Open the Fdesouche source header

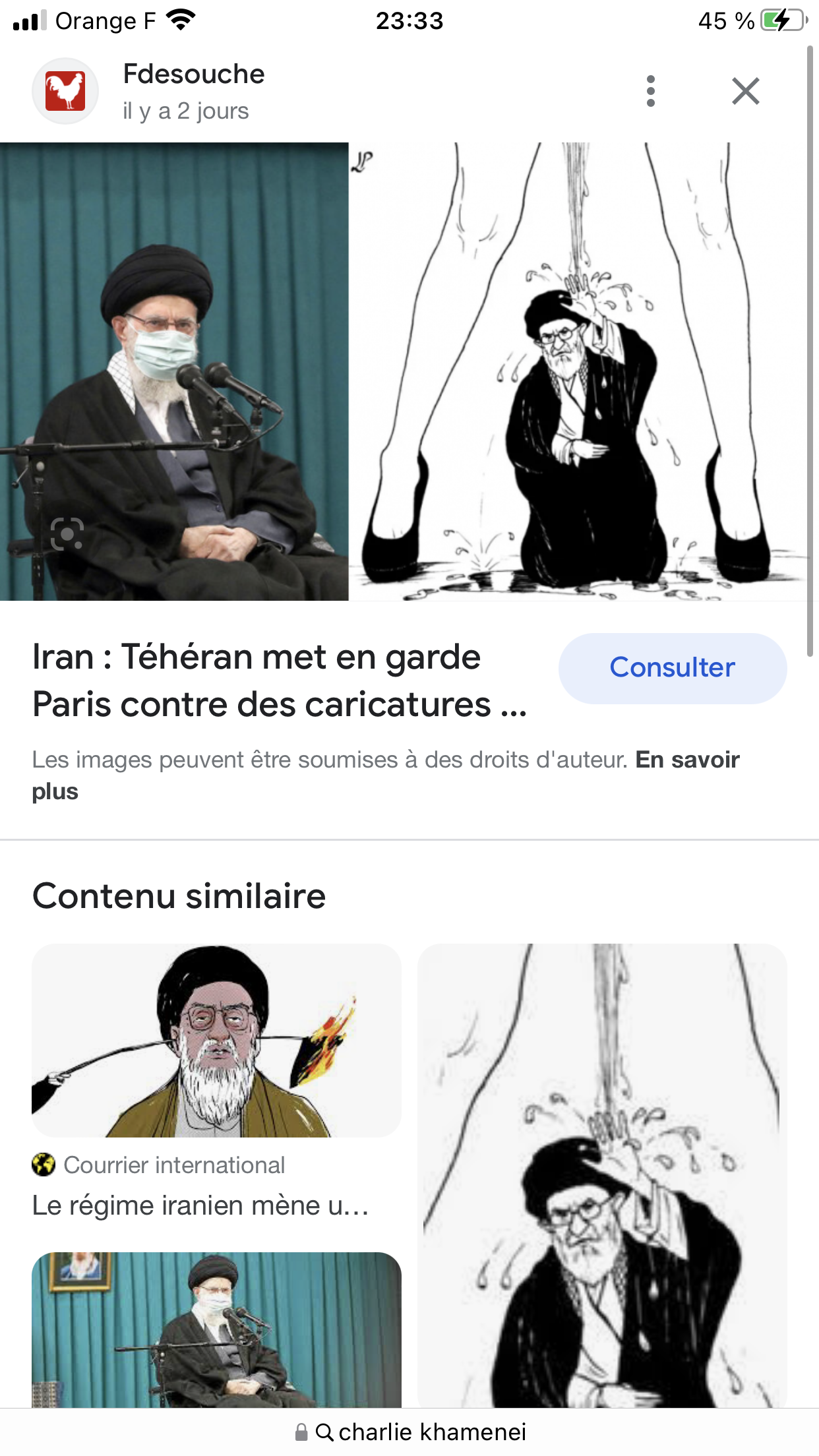pyautogui.click(x=194, y=91)
